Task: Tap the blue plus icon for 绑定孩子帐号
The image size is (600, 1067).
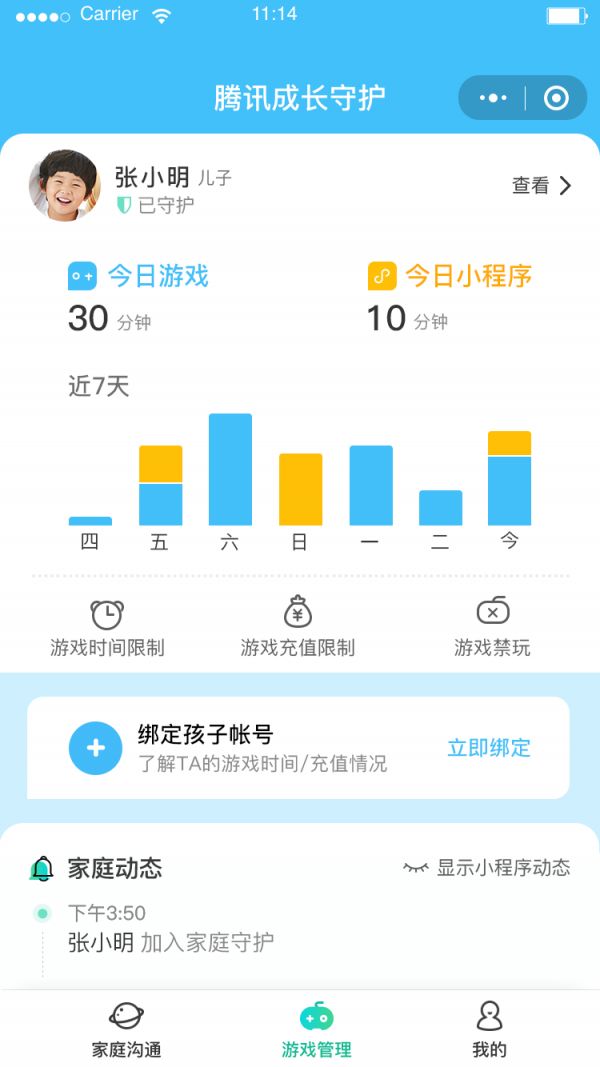Action: 96,748
